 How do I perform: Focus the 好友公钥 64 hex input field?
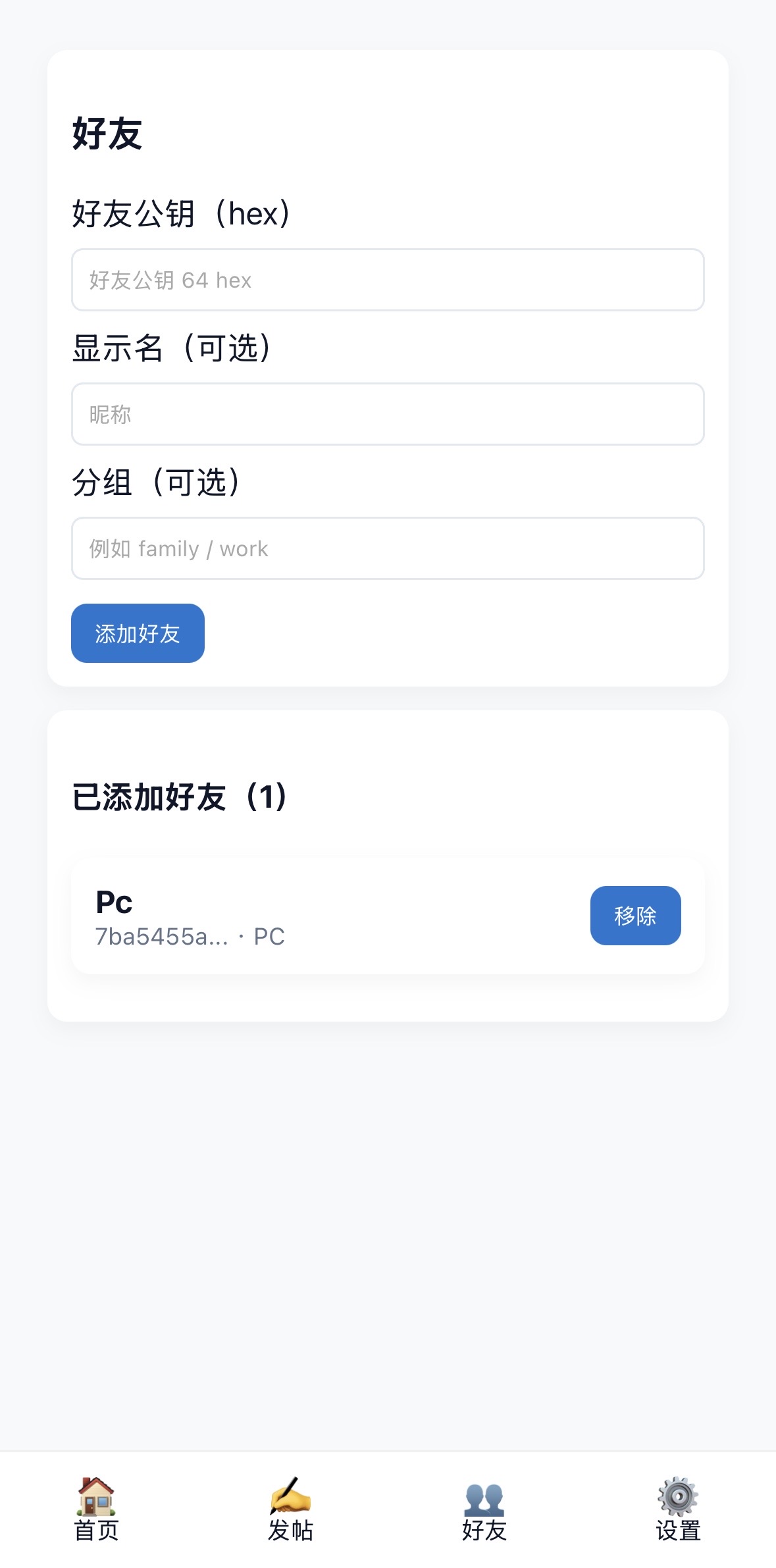[388, 280]
